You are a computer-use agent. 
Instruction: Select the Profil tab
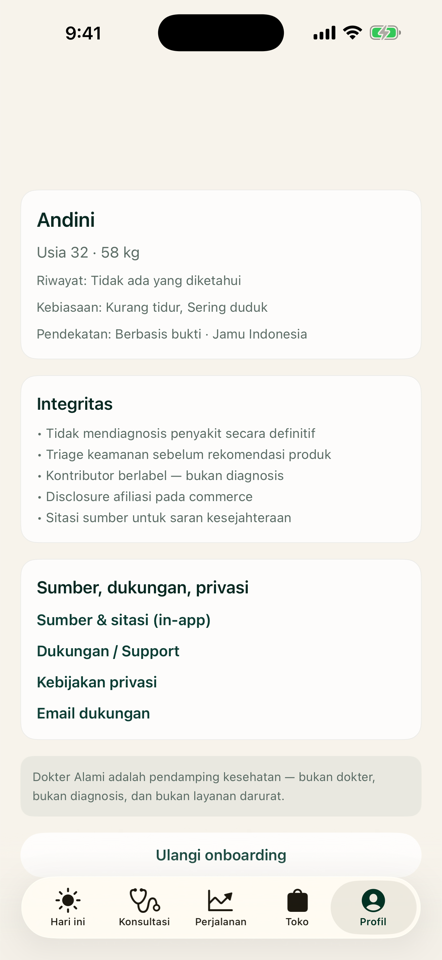point(373,907)
